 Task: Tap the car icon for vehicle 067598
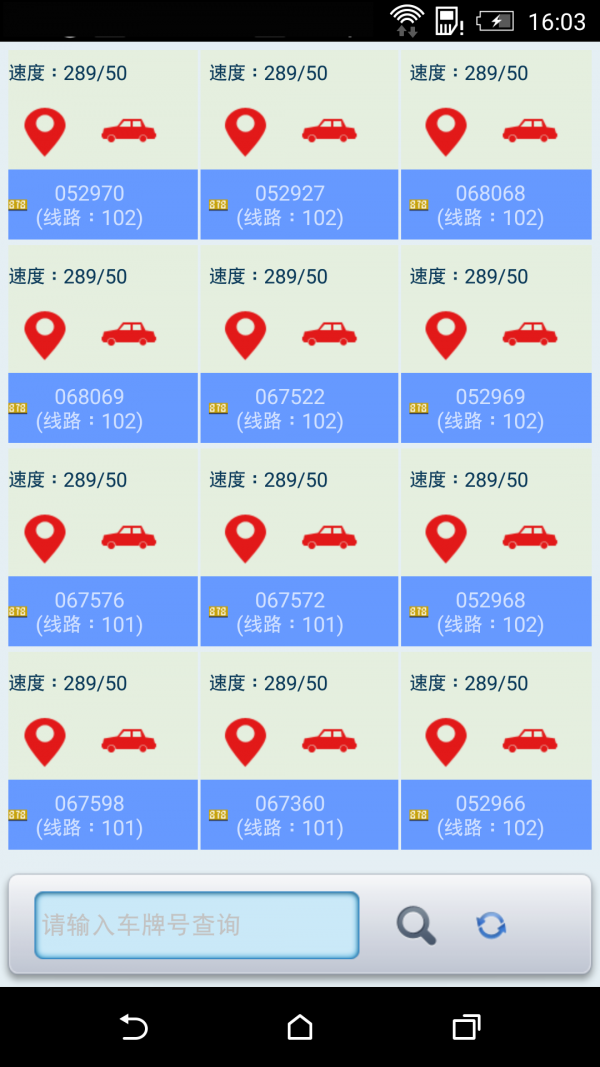coord(129,741)
